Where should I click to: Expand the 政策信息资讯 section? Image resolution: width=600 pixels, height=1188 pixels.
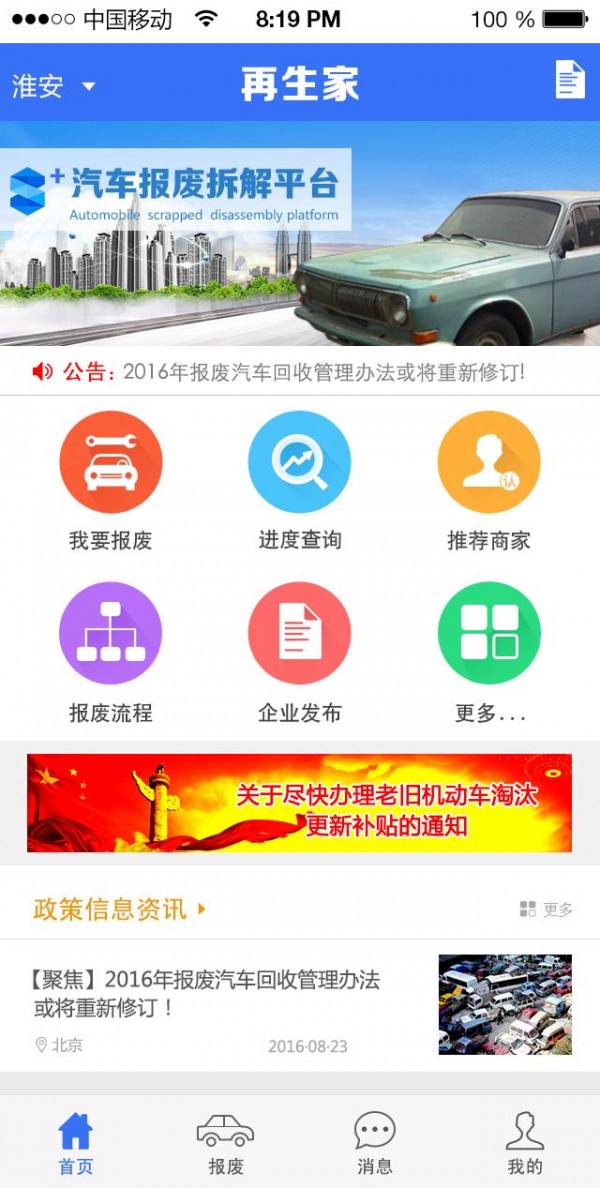click(x=120, y=909)
